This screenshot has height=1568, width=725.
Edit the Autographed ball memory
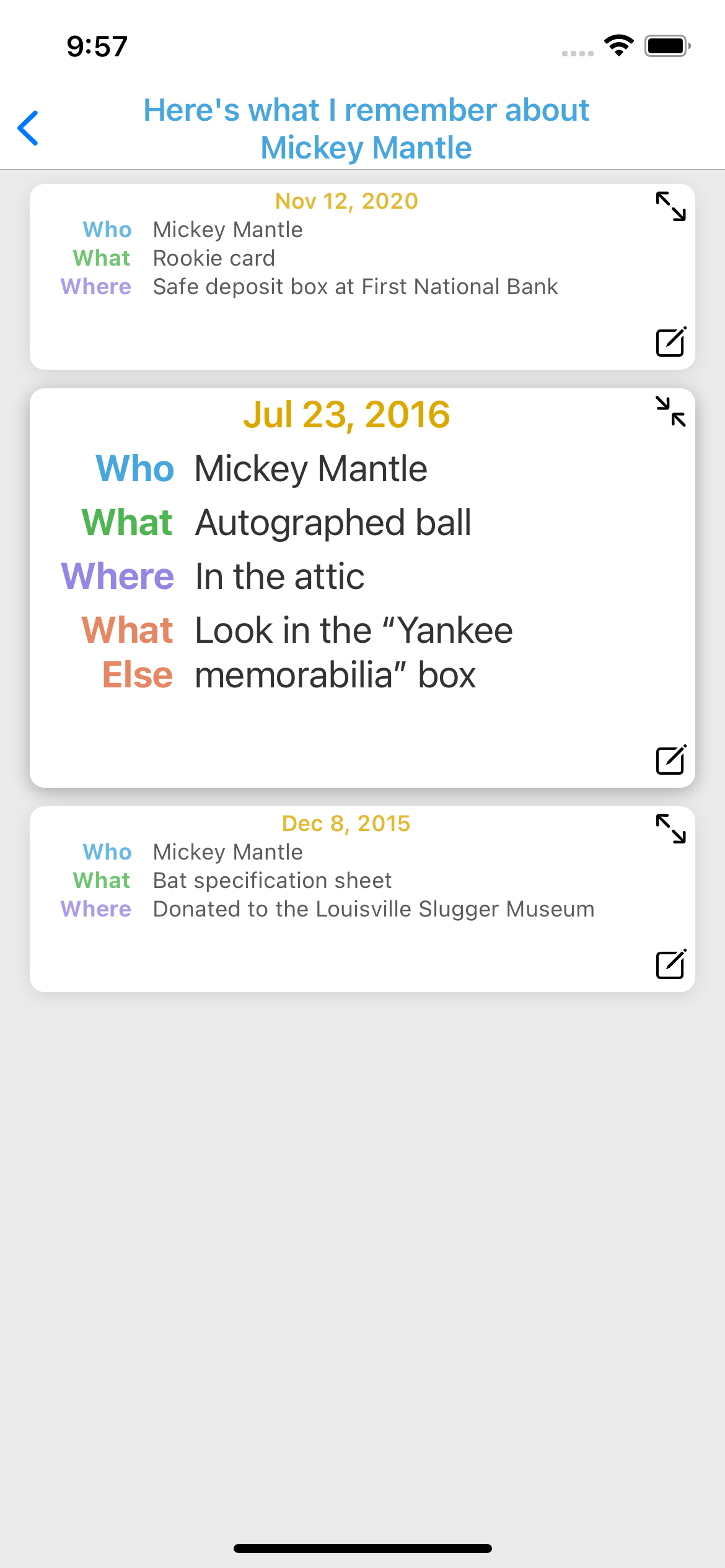(x=670, y=760)
